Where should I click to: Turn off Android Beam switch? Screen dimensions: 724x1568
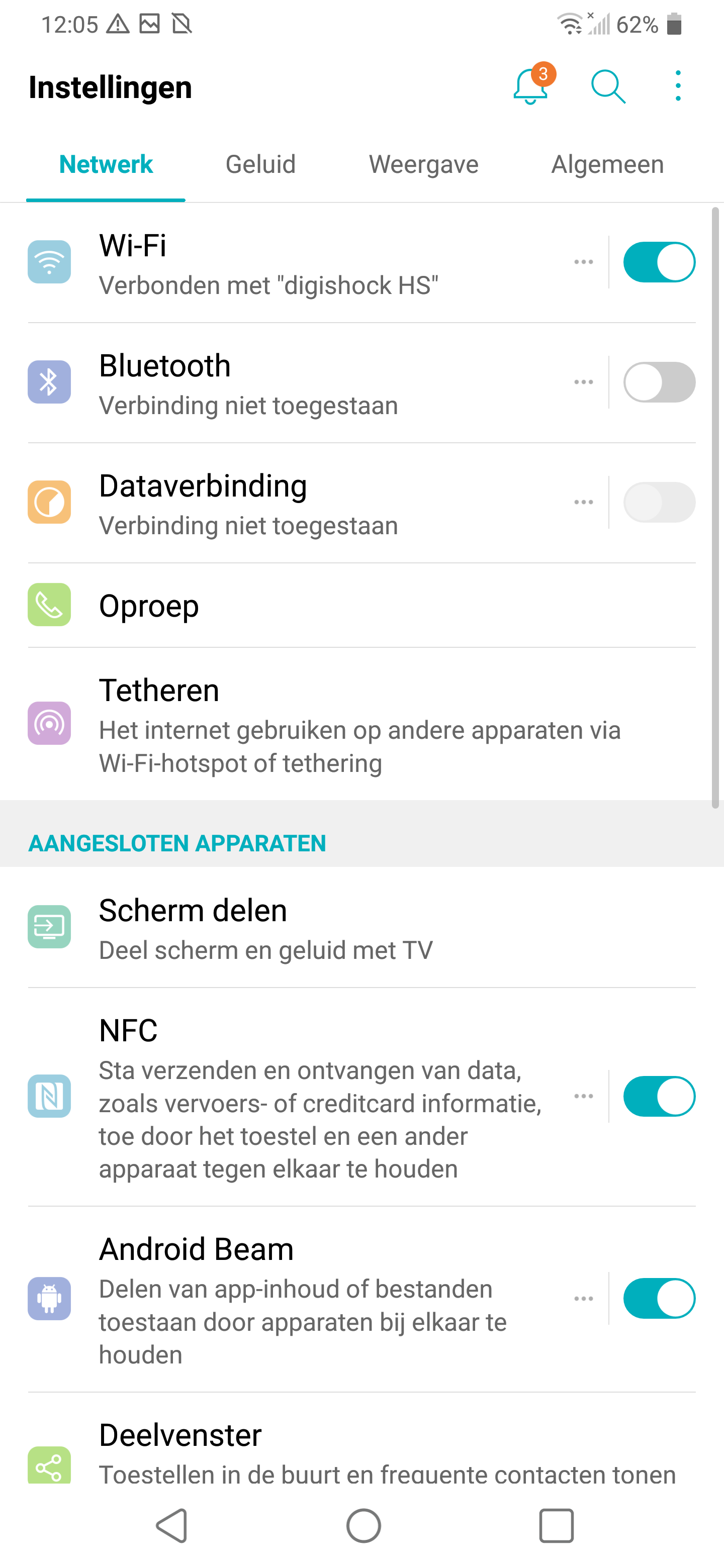pyautogui.click(x=659, y=1298)
